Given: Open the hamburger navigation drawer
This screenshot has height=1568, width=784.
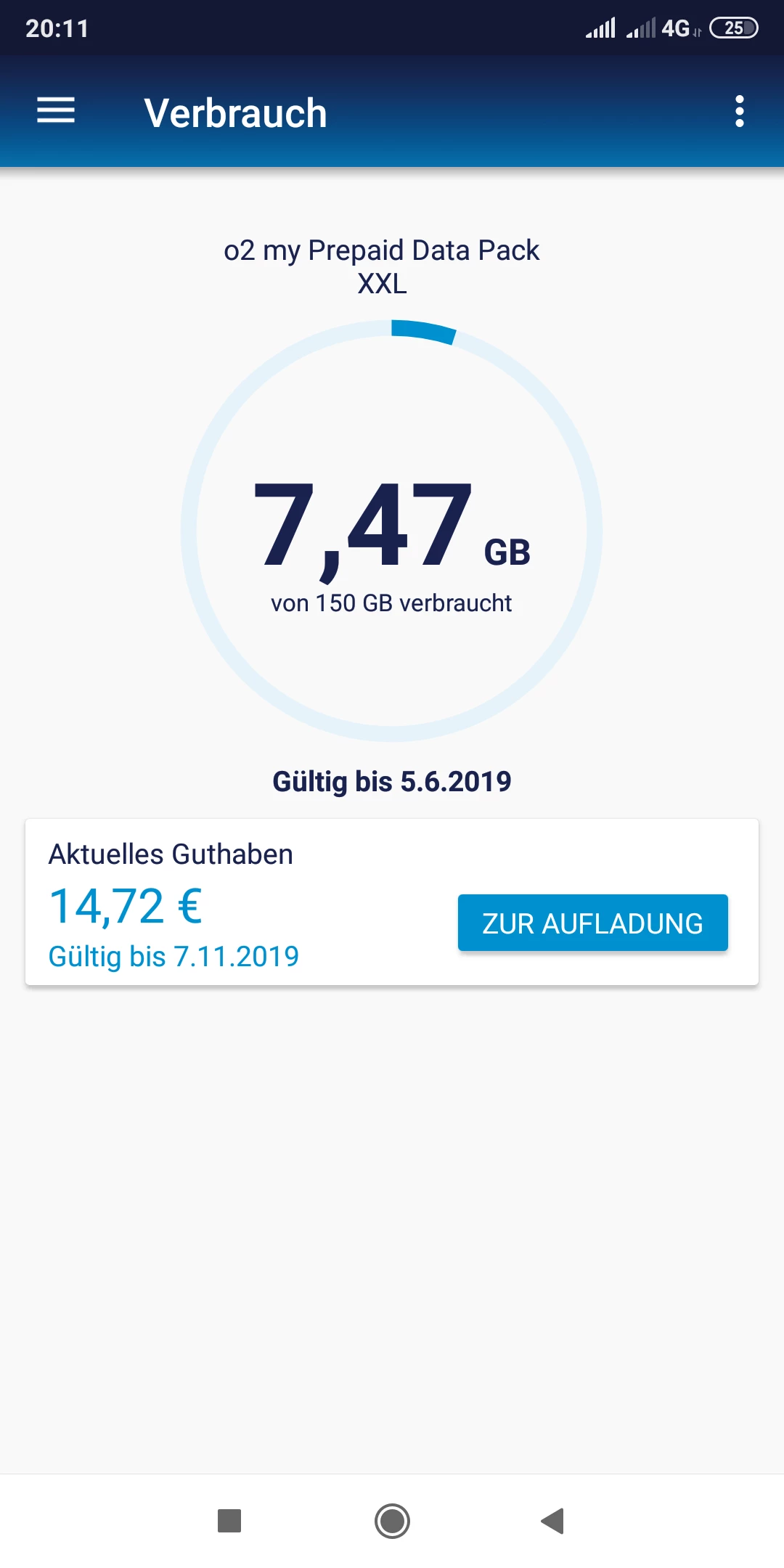Looking at the screenshot, I should [x=56, y=111].
